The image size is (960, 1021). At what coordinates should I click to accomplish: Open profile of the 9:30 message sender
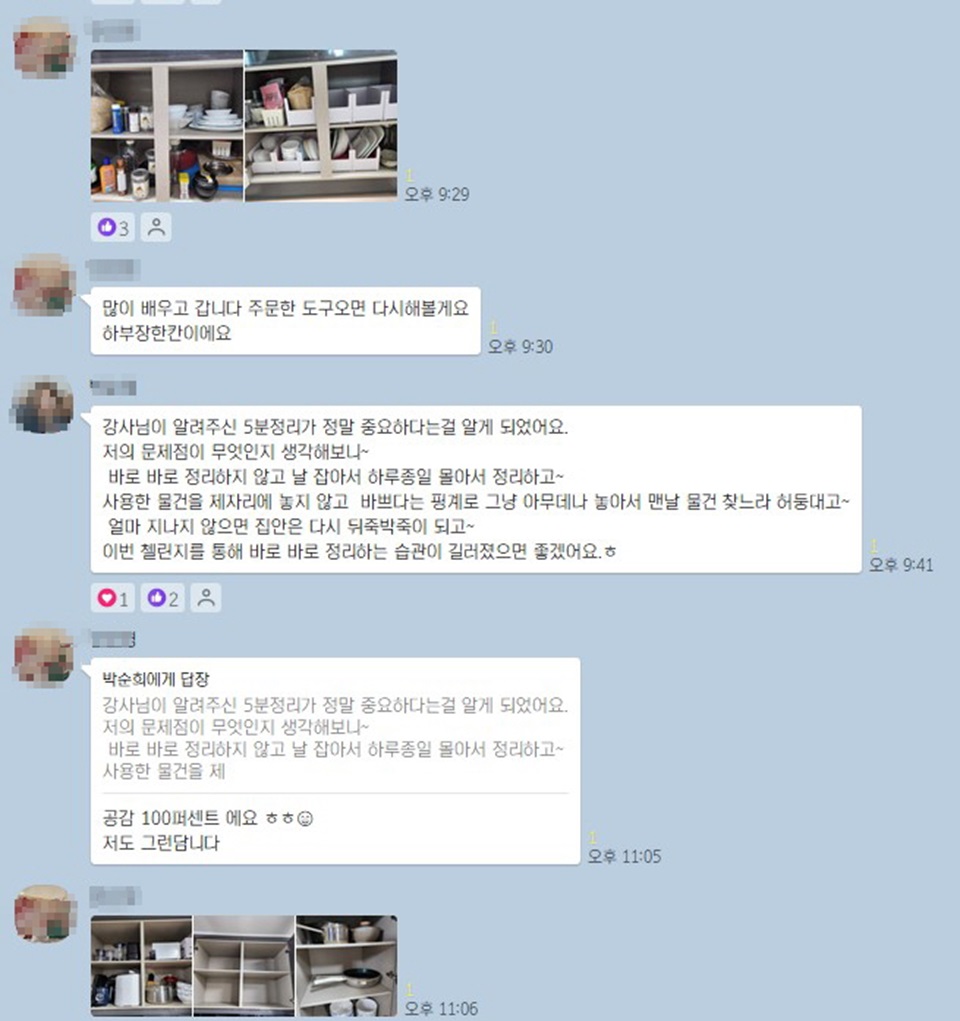[x=43, y=284]
